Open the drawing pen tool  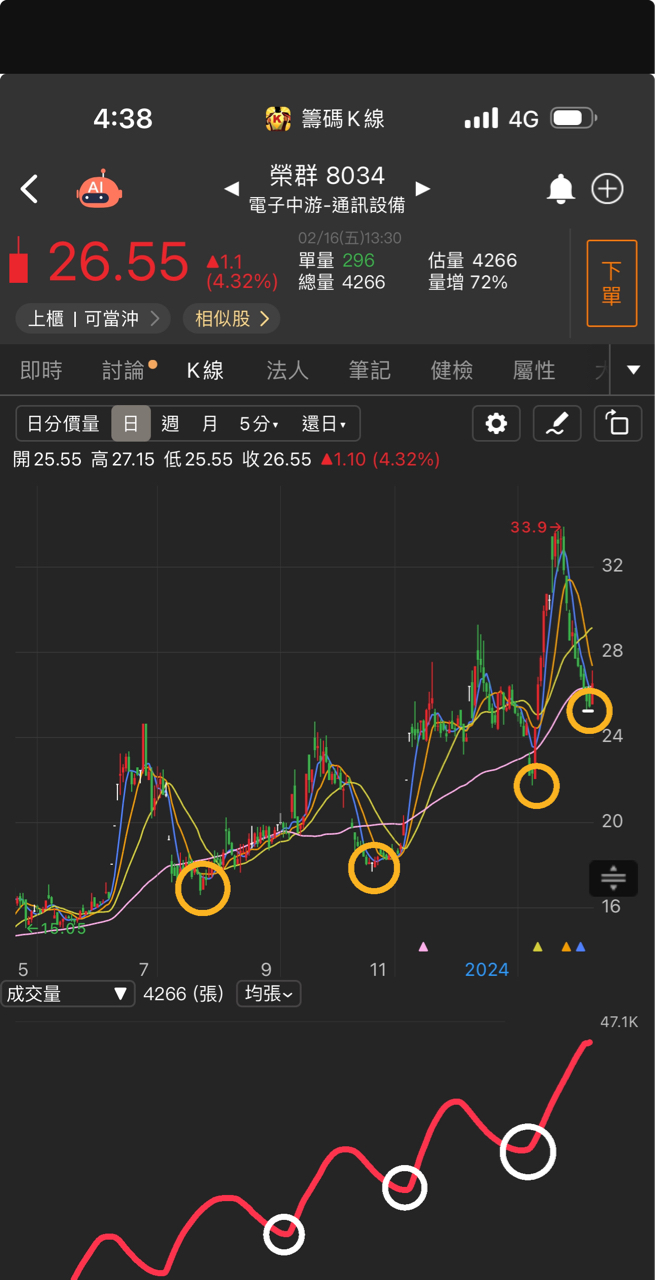[557, 424]
